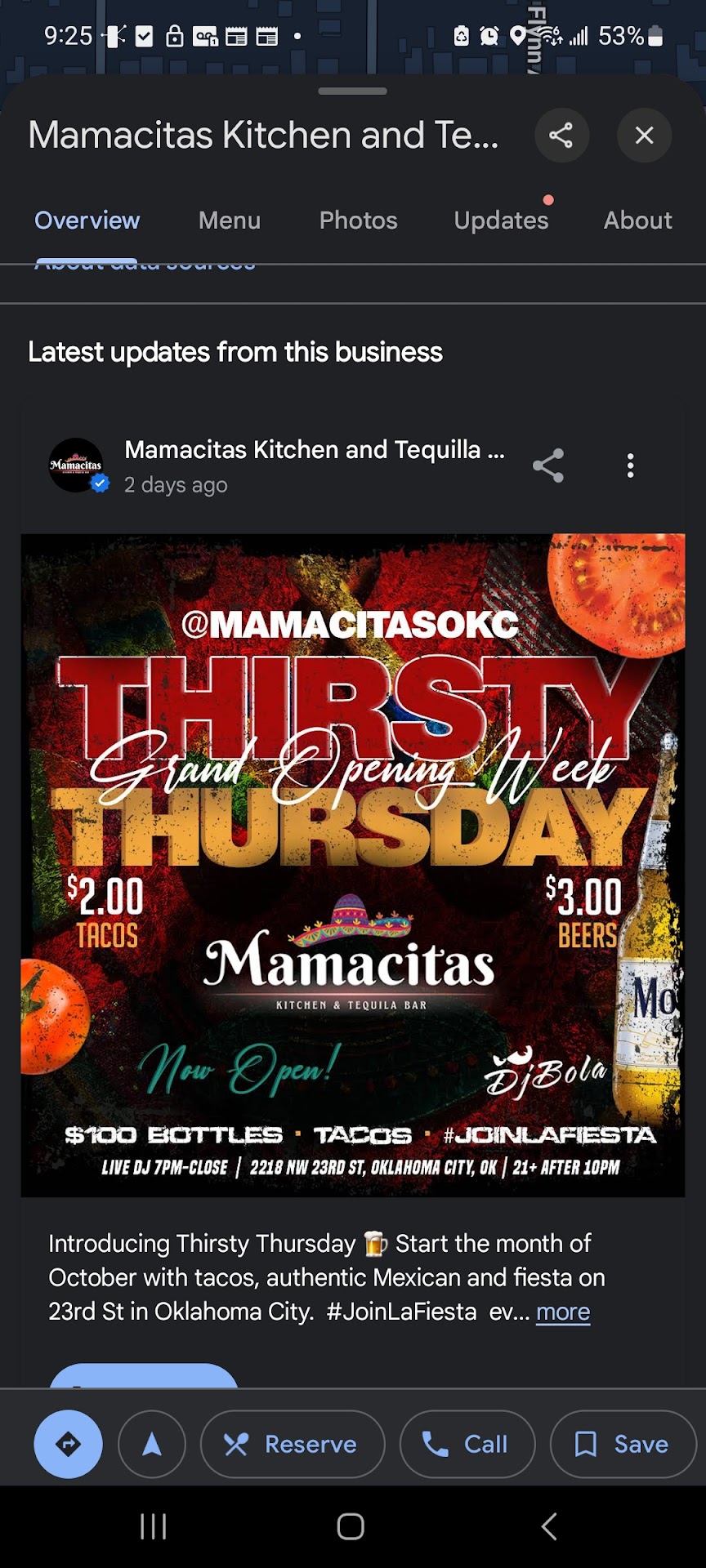Image resolution: width=706 pixels, height=1568 pixels.
Task: Reserve a table at Mamacitas
Action: (x=293, y=1444)
